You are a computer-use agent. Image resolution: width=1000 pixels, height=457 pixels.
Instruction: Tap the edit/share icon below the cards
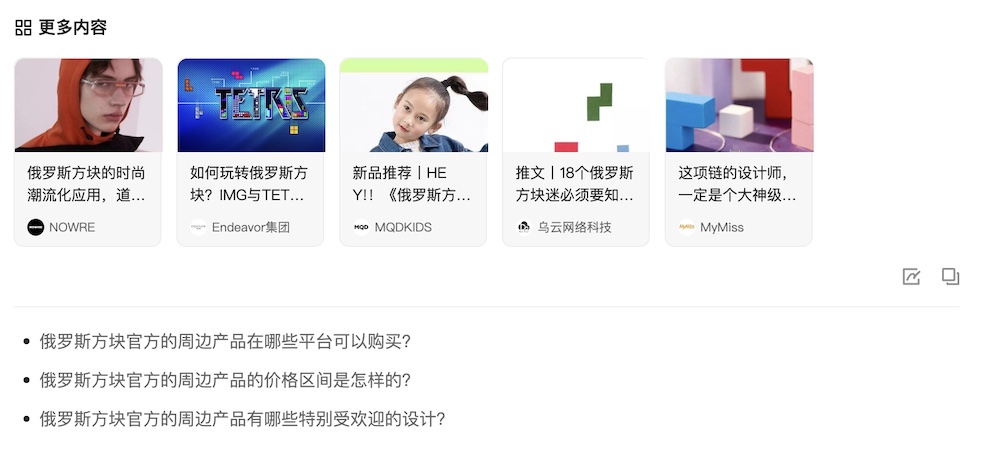click(x=911, y=277)
